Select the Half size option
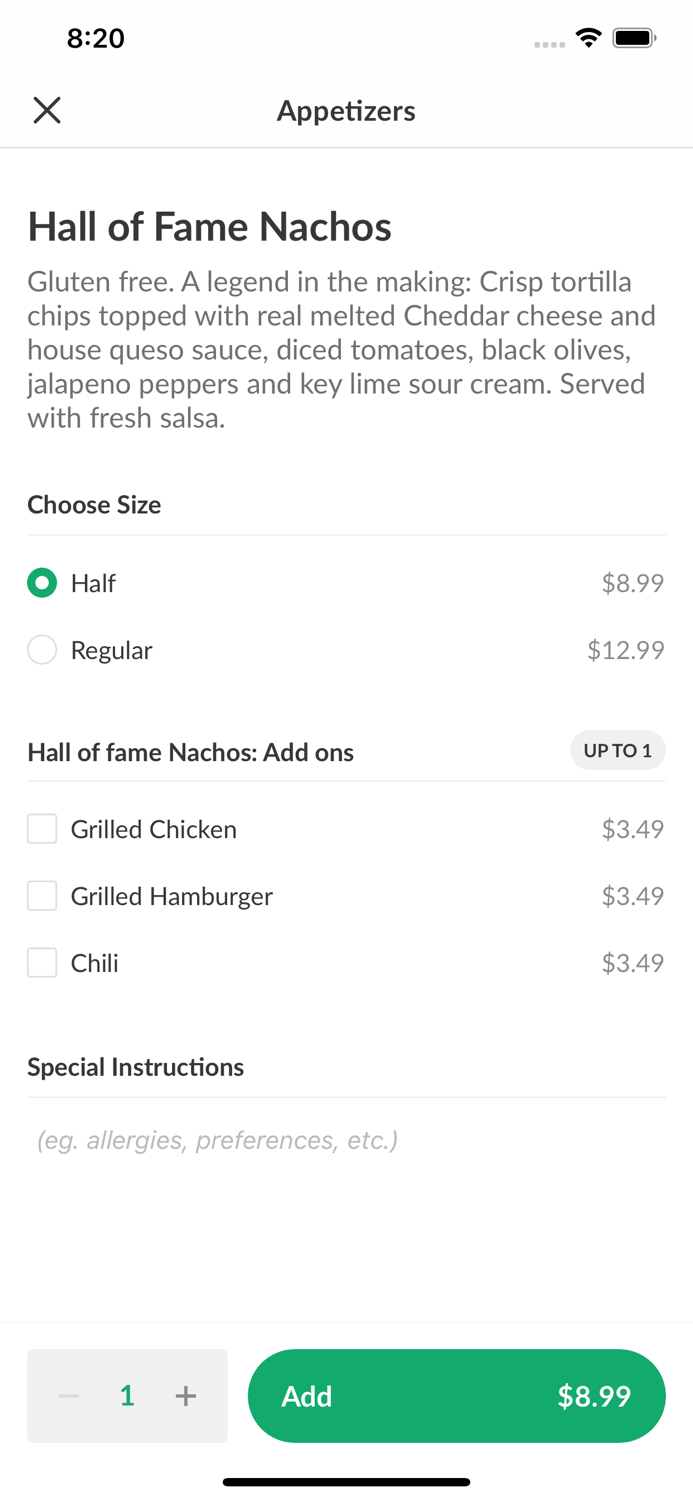 pos(42,583)
